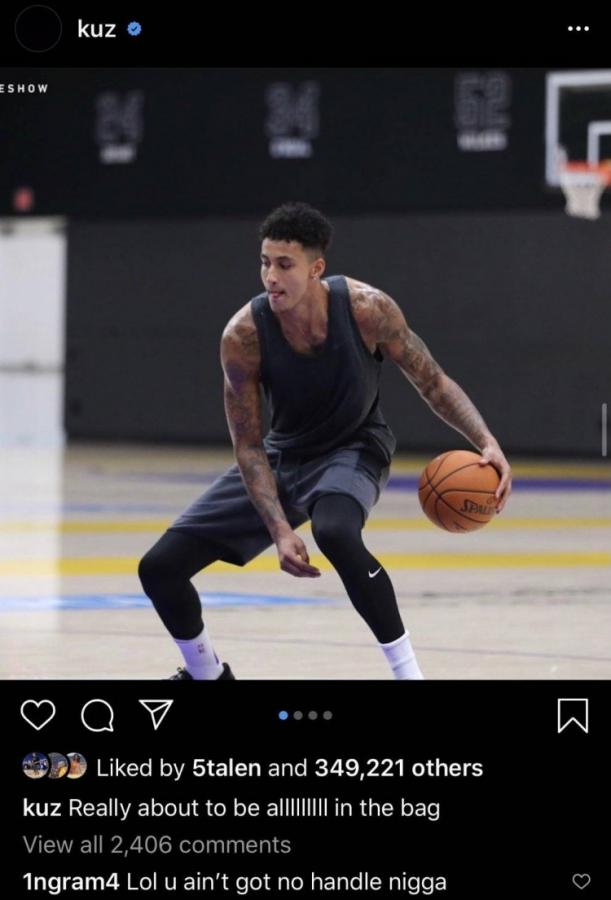Save the post with the bookmark icon
The height and width of the screenshot is (900, 611).
[x=572, y=716]
